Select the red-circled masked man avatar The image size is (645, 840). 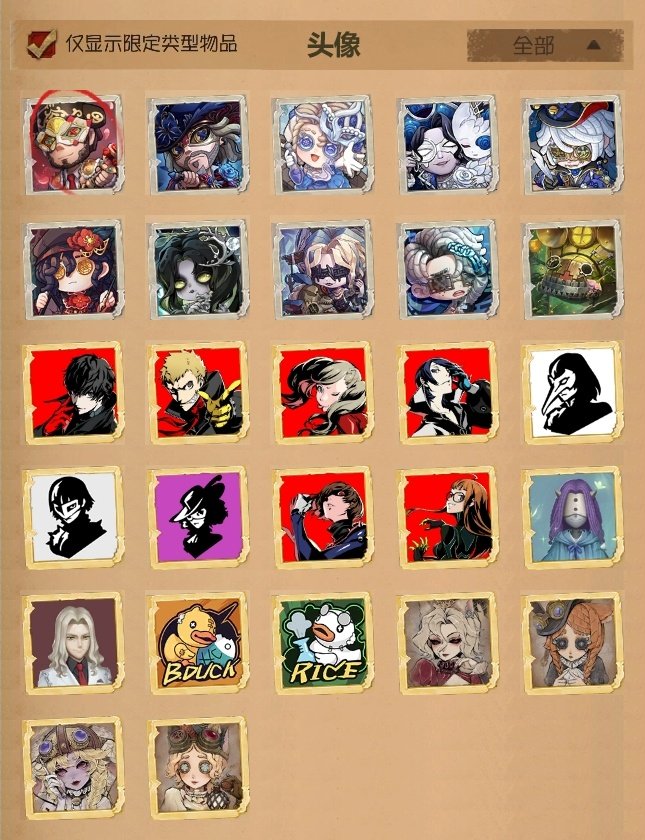tap(72, 144)
